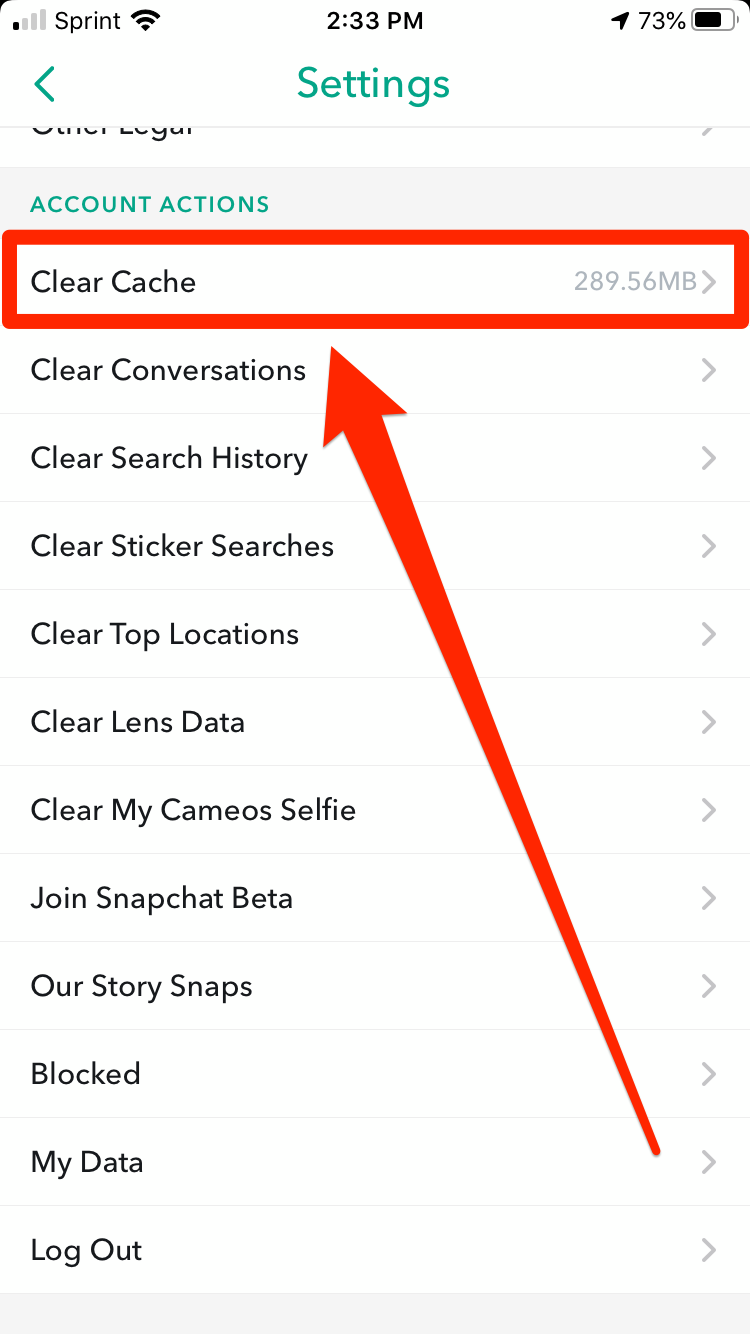This screenshot has width=750, height=1334.
Task: Expand the Clear Conversations row
Action: (x=168, y=370)
